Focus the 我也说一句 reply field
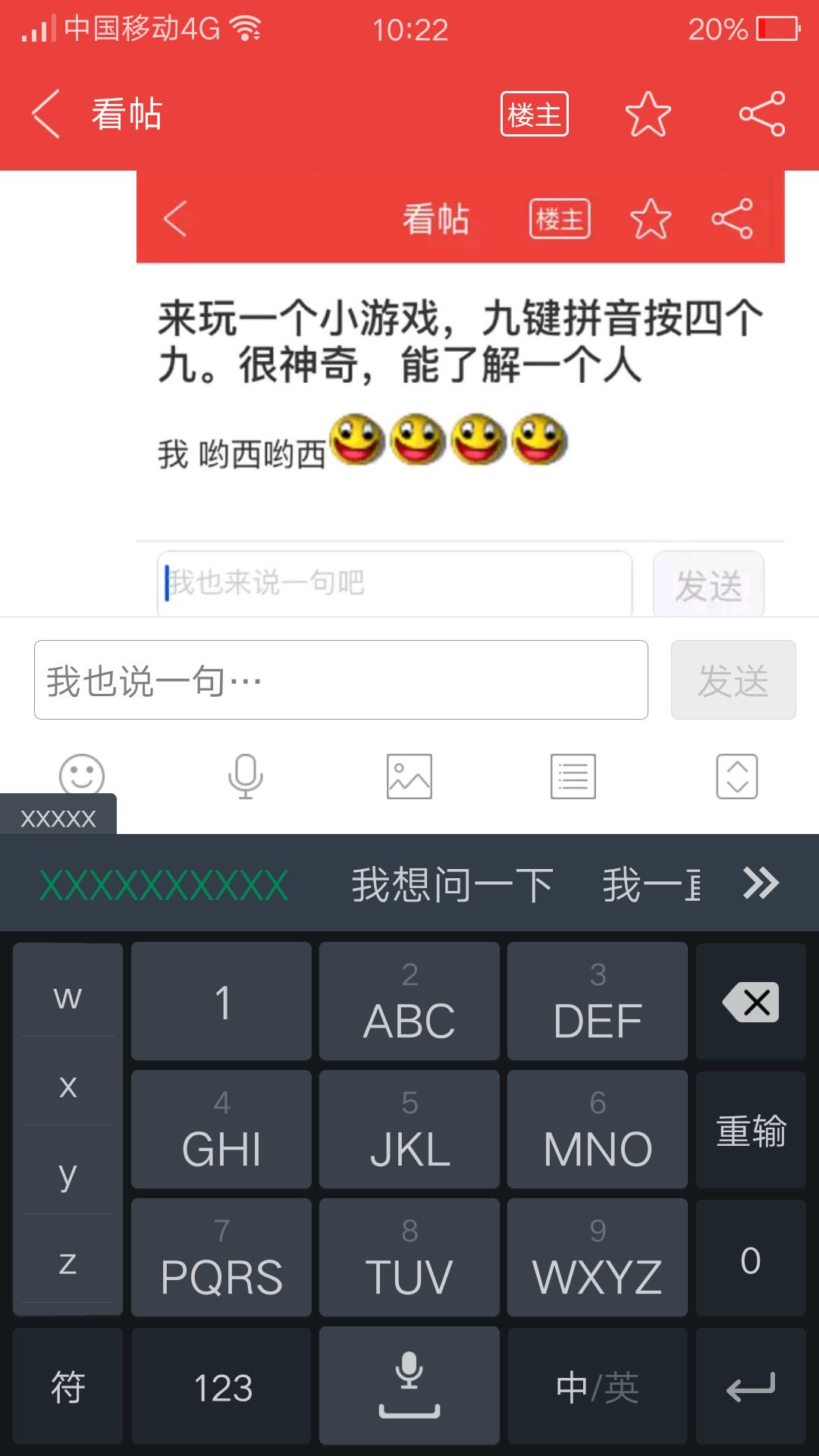The image size is (819, 1456). pyautogui.click(x=340, y=680)
